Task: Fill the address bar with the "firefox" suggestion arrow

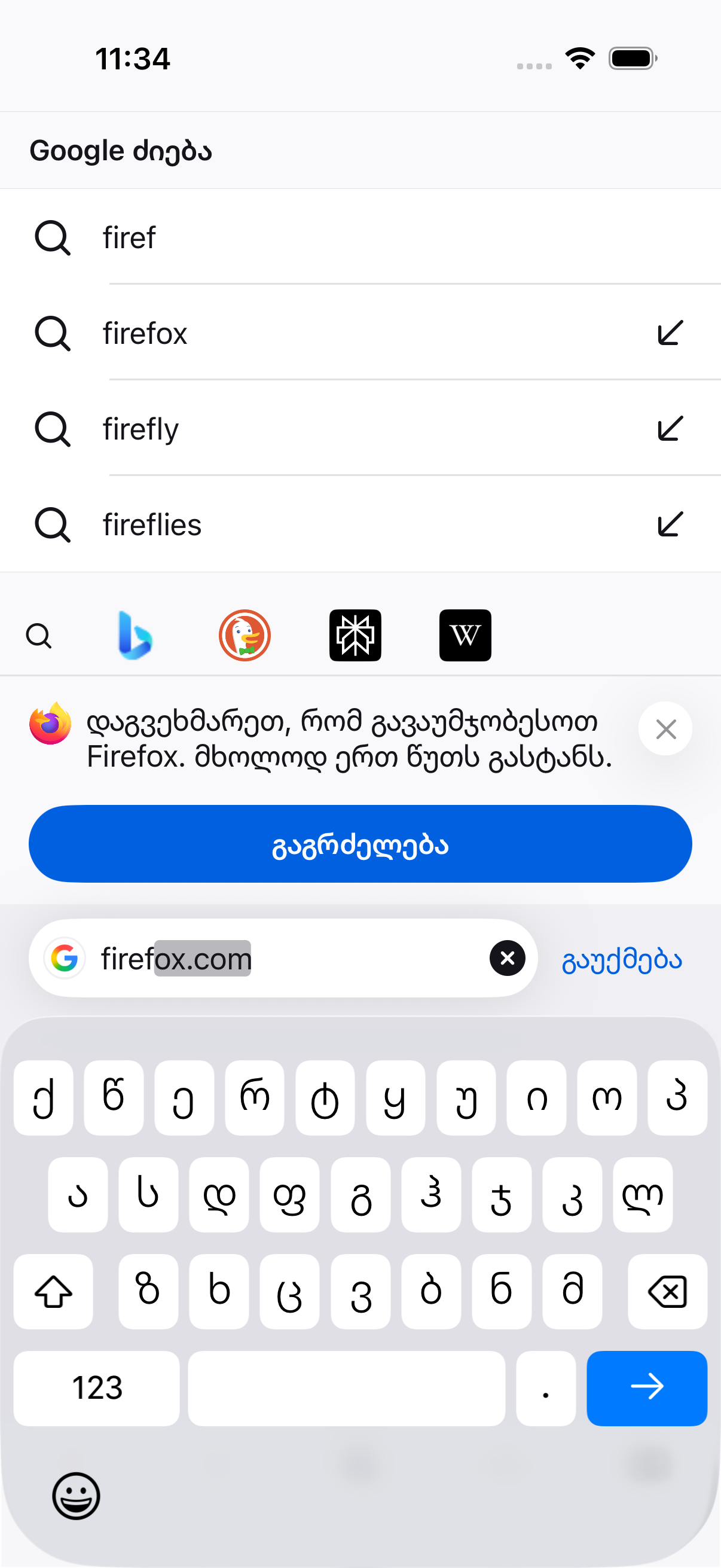Action: click(x=670, y=333)
